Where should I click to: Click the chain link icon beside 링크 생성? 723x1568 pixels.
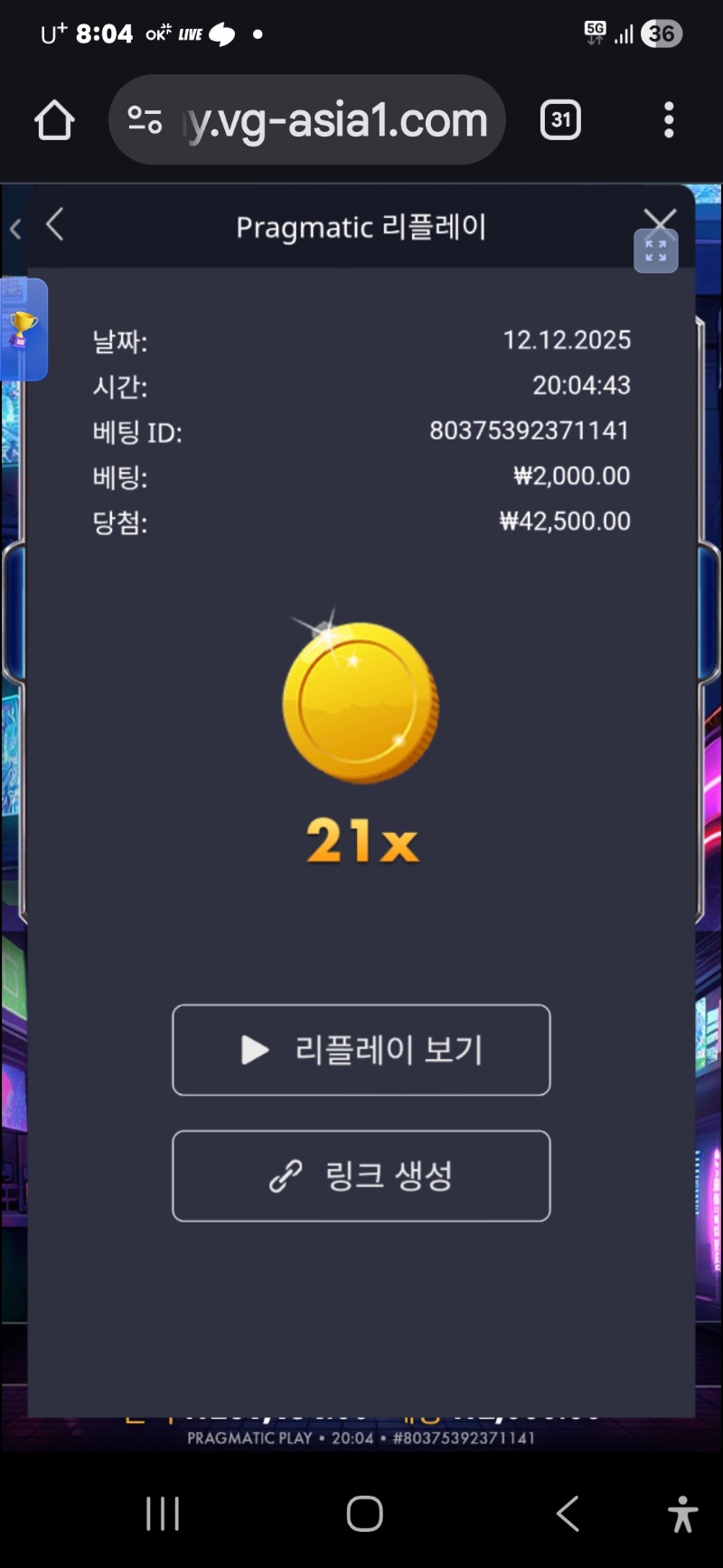coord(285,1176)
